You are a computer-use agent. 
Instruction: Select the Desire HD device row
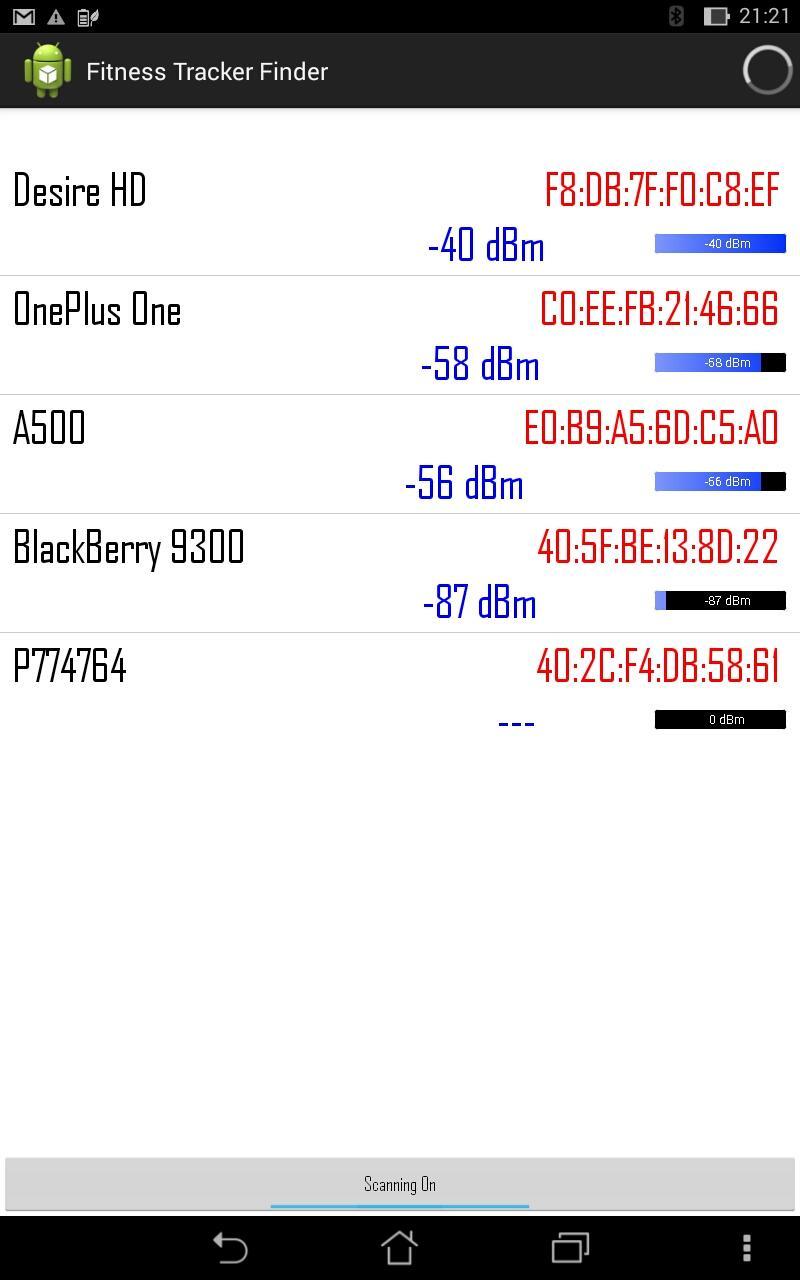[400, 216]
